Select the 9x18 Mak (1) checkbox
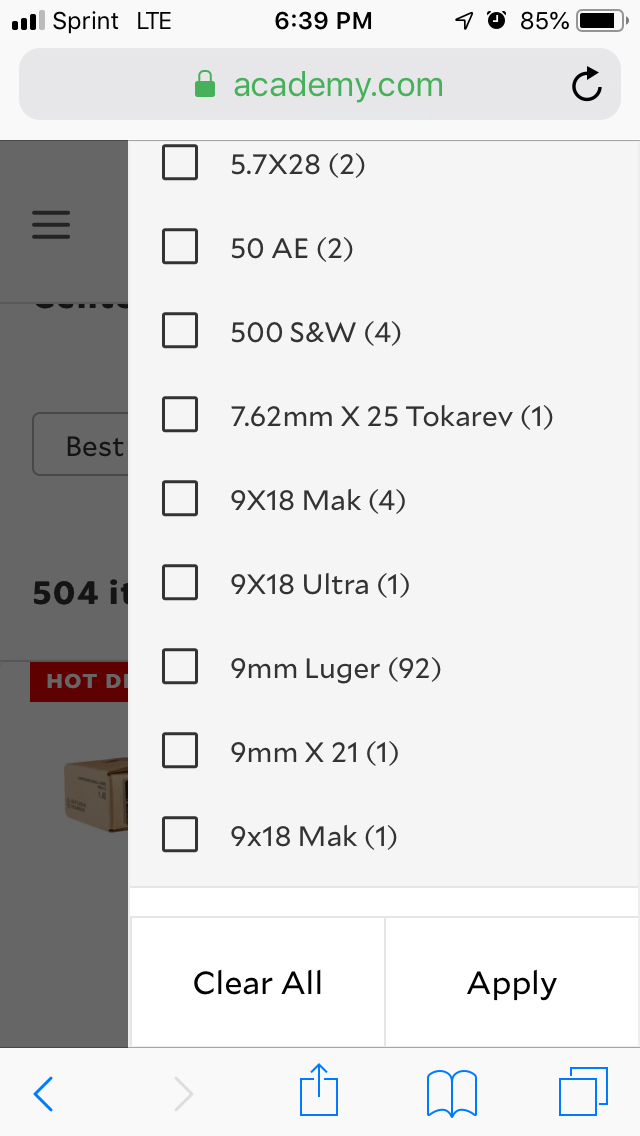Viewport: 640px width, 1136px height. coord(180,835)
